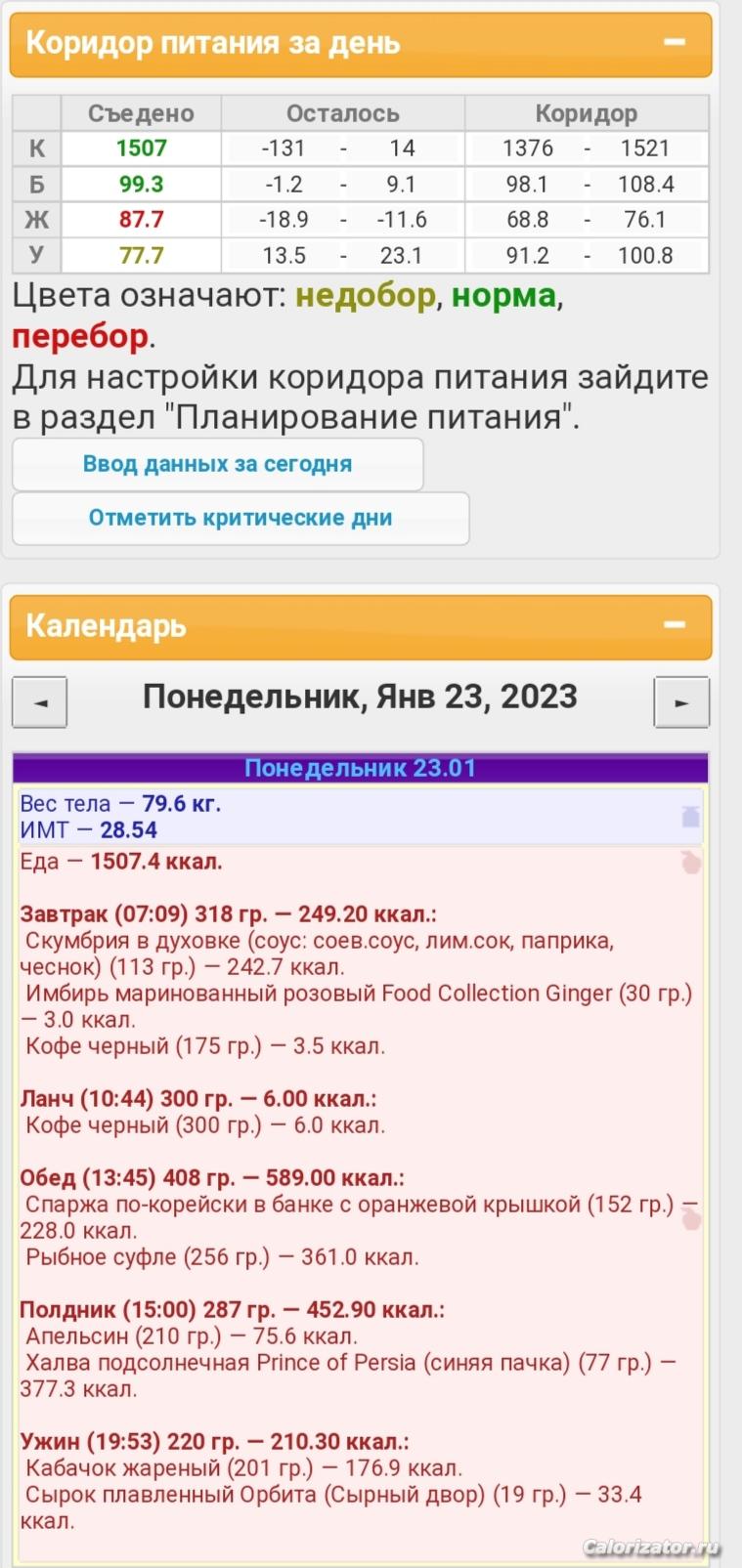The image size is (742, 1568).
Task: Tap the scale icon beside Вес тела
Action: pyautogui.click(x=690, y=816)
